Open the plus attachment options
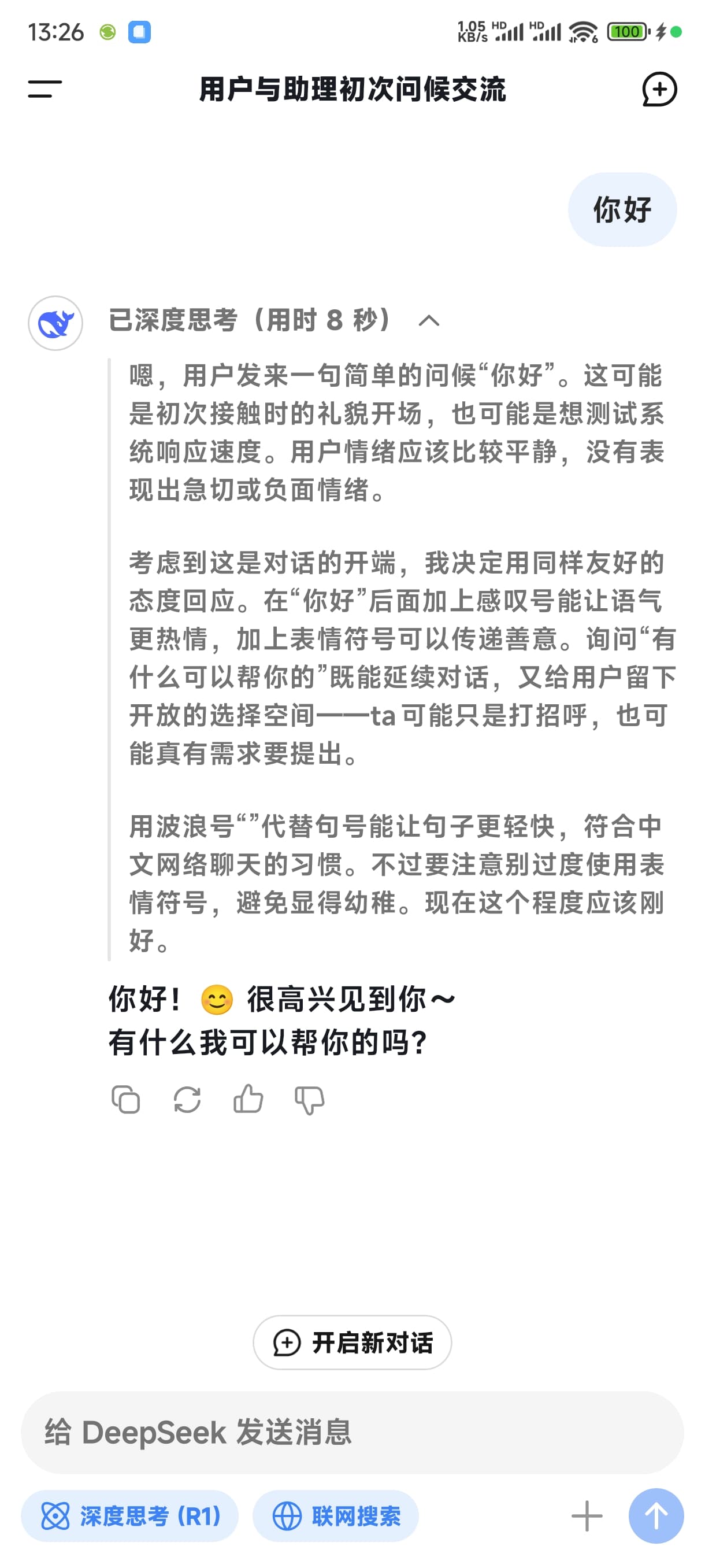Image resolution: width=705 pixels, height=1568 pixels. [587, 1515]
